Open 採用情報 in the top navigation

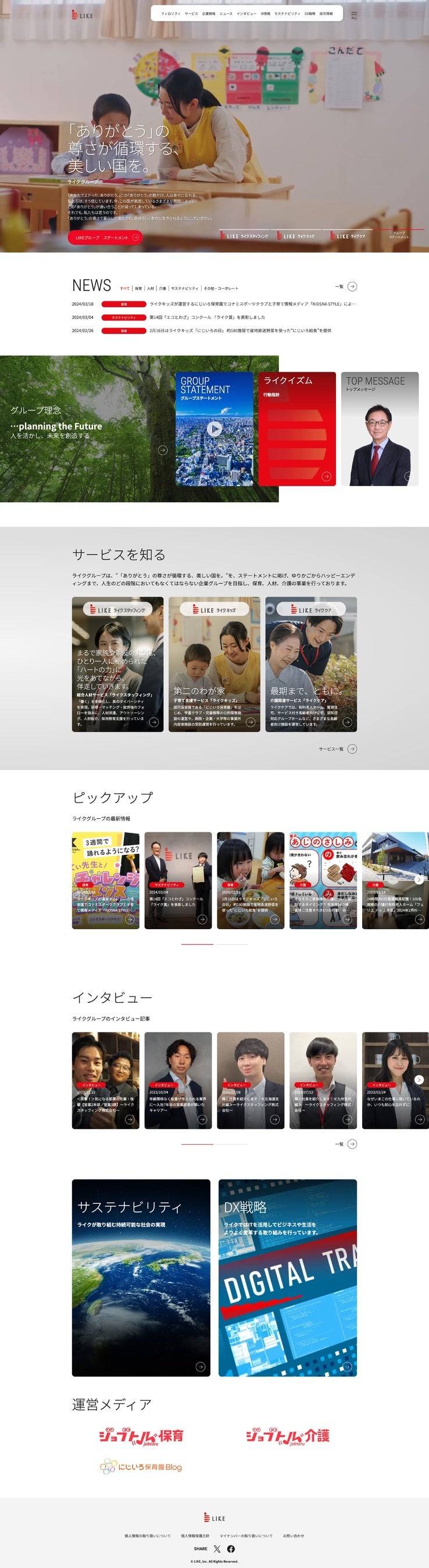[326, 13]
